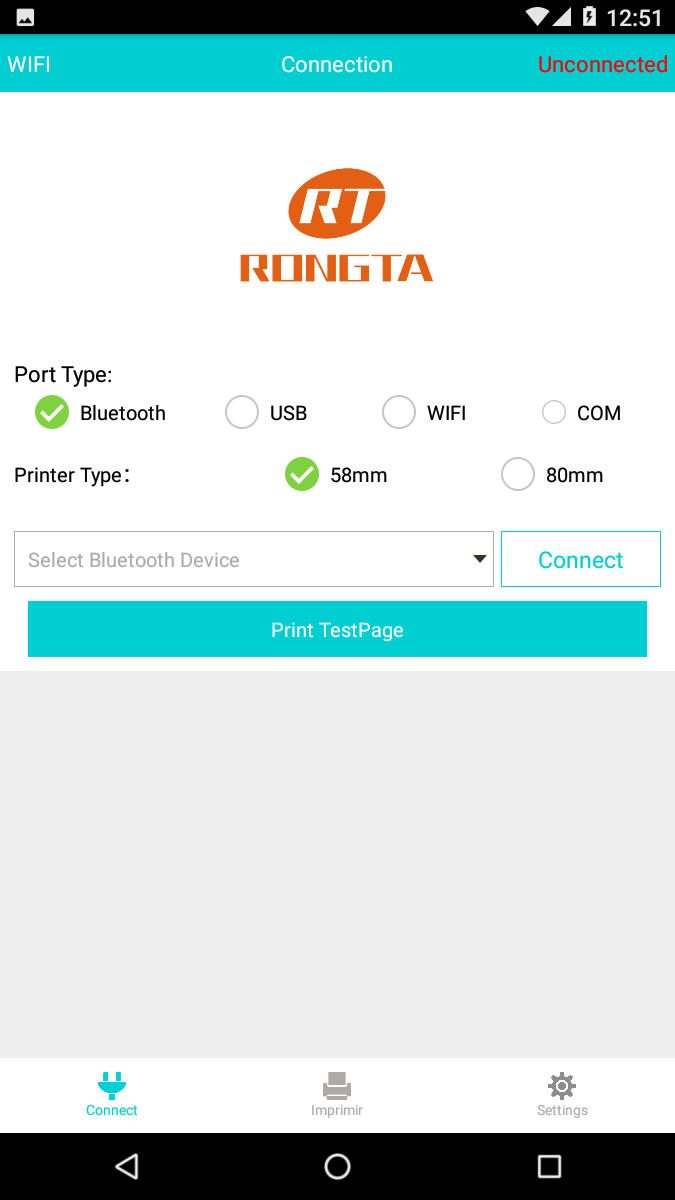This screenshot has height=1200, width=675.
Task: Pick COM port type
Action: [554, 413]
